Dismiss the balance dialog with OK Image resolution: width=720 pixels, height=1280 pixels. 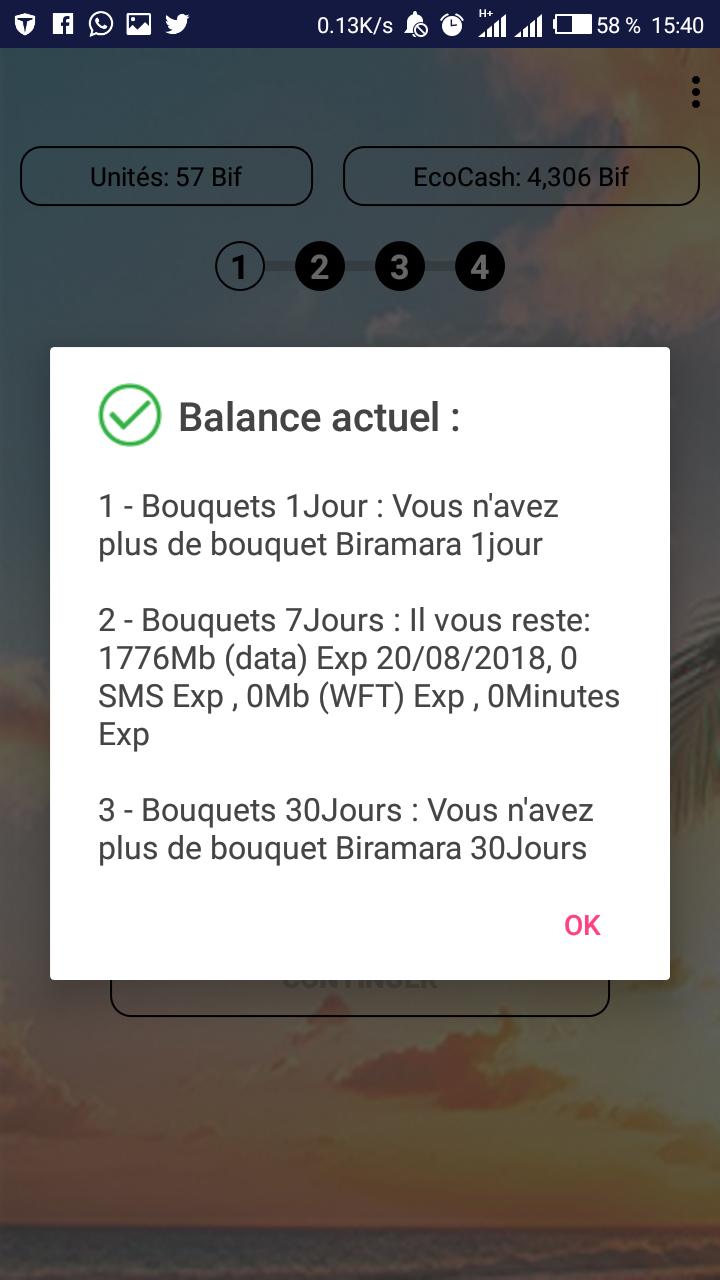(x=582, y=926)
